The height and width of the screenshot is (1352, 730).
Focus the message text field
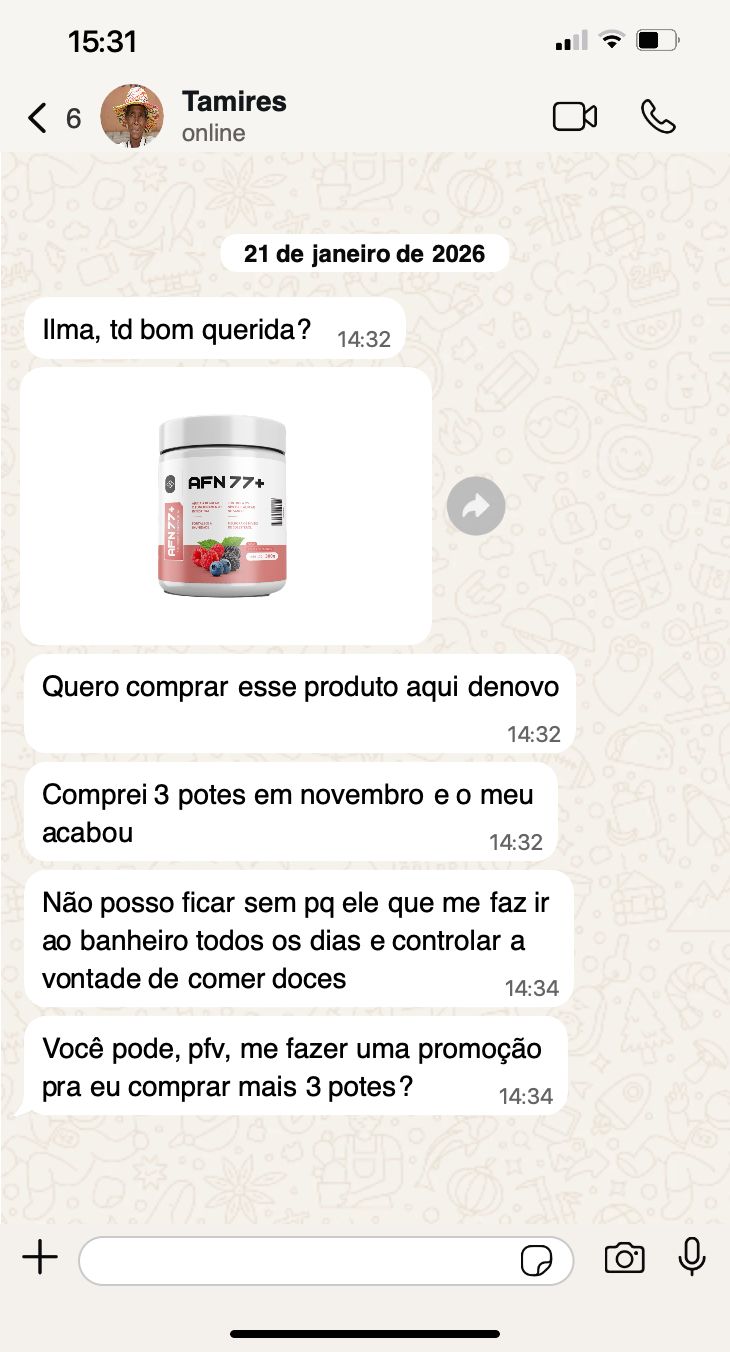click(295, 1260)
